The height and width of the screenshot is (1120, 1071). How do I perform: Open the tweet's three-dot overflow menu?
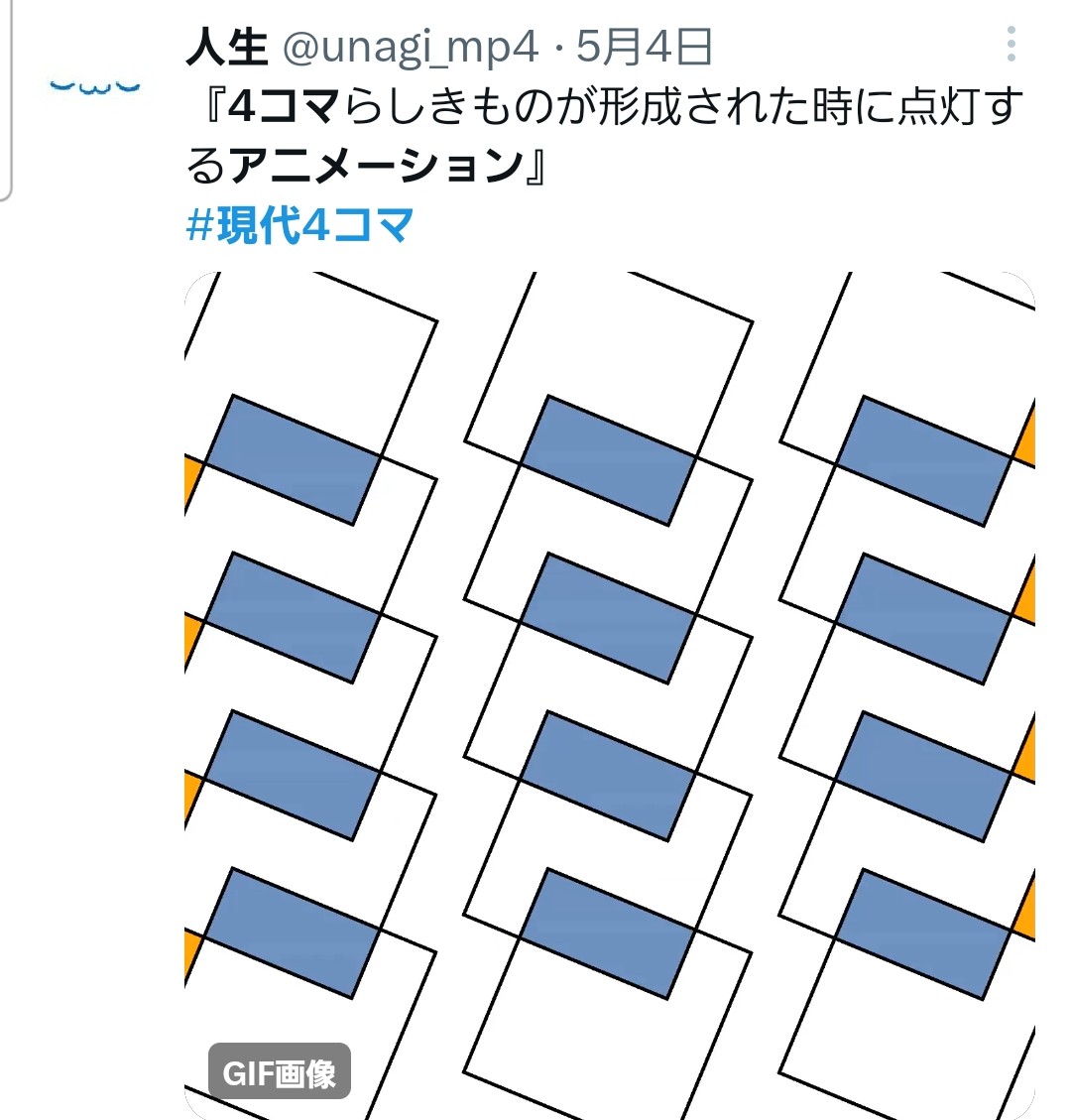pyautogui.click(x=1011, y=45)
